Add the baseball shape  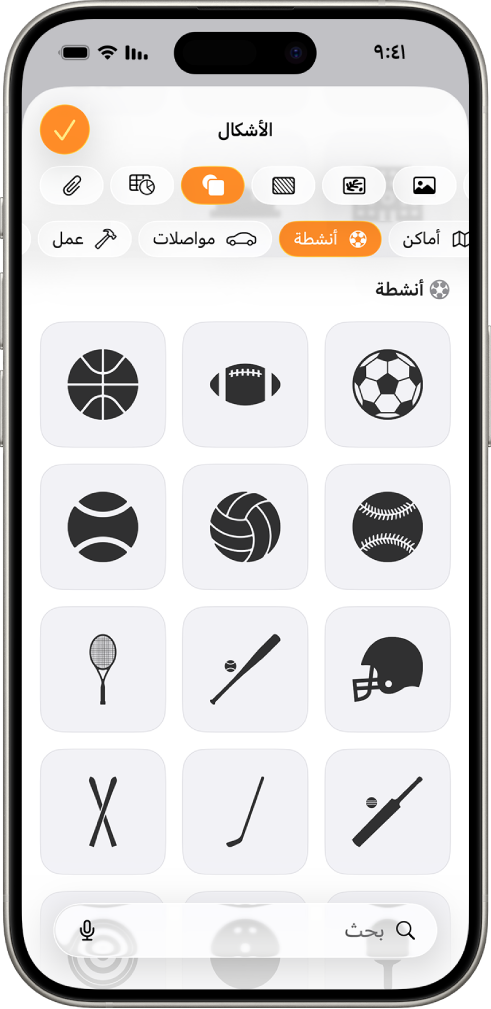(387, 527)
